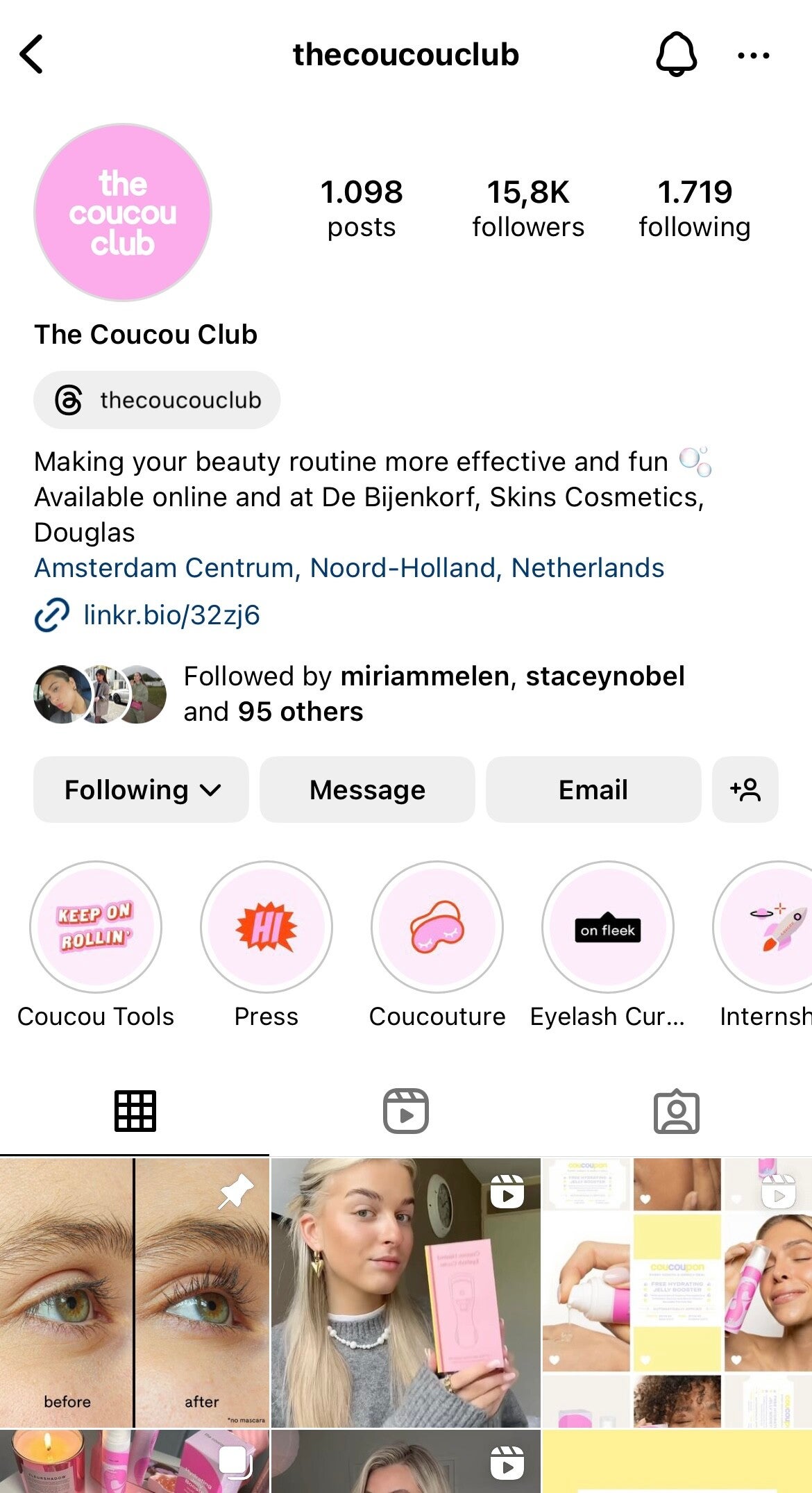Open the Amsterdam Centrum location link
Image resolution: width=812 pixels, height=1493 pixels.
tap(349, 568)
